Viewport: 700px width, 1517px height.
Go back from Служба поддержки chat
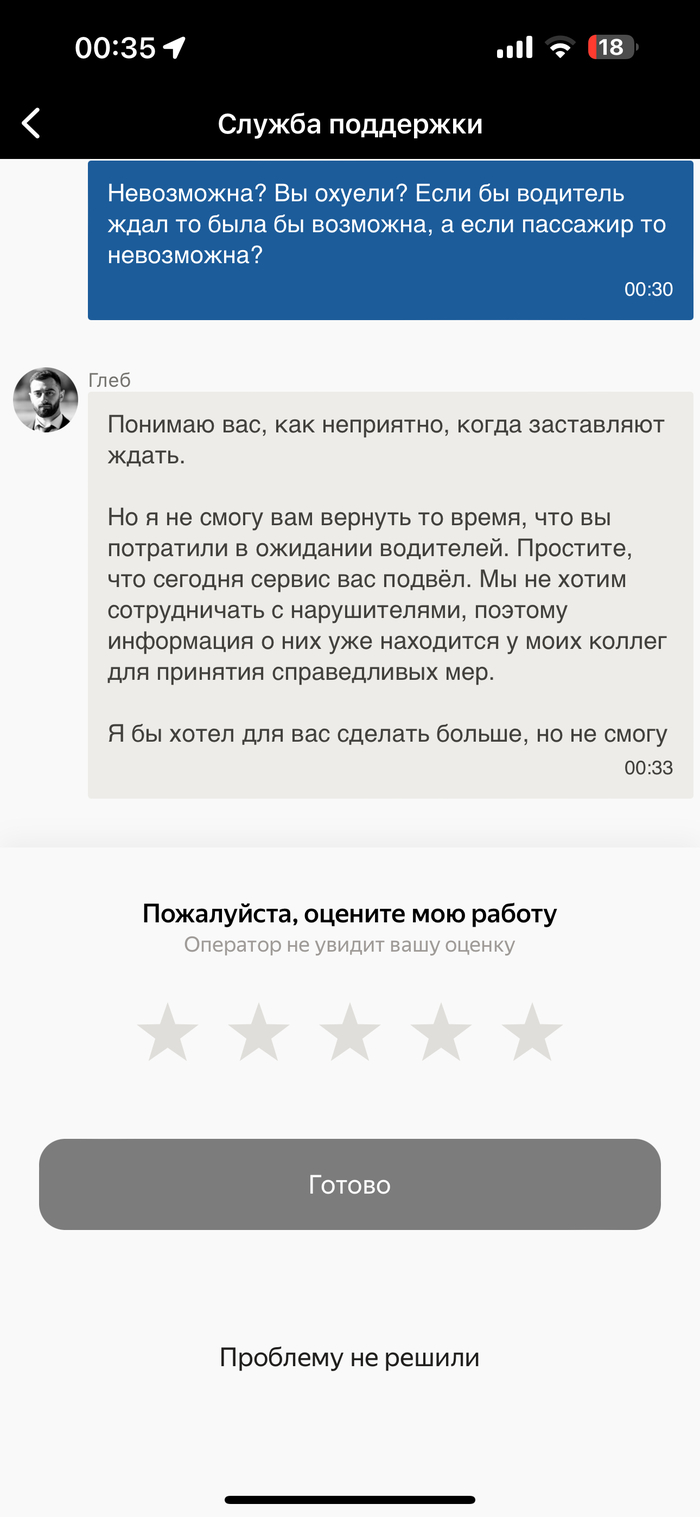(x=32, y=124)
